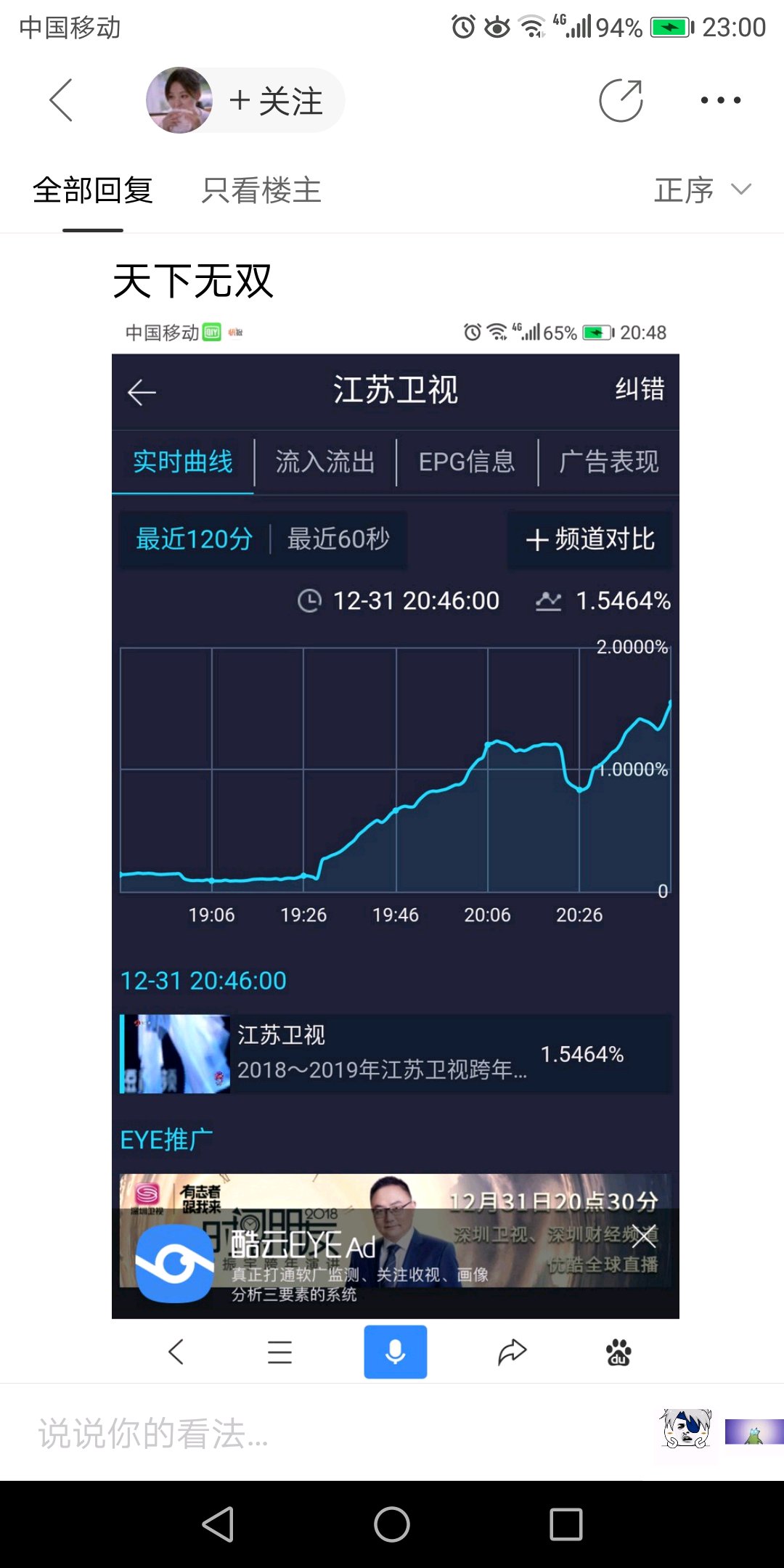The height and width of the screenshot is (1568, 784).
Task: Open the poster's profile avatar
Action: click(x=179, y=100)
